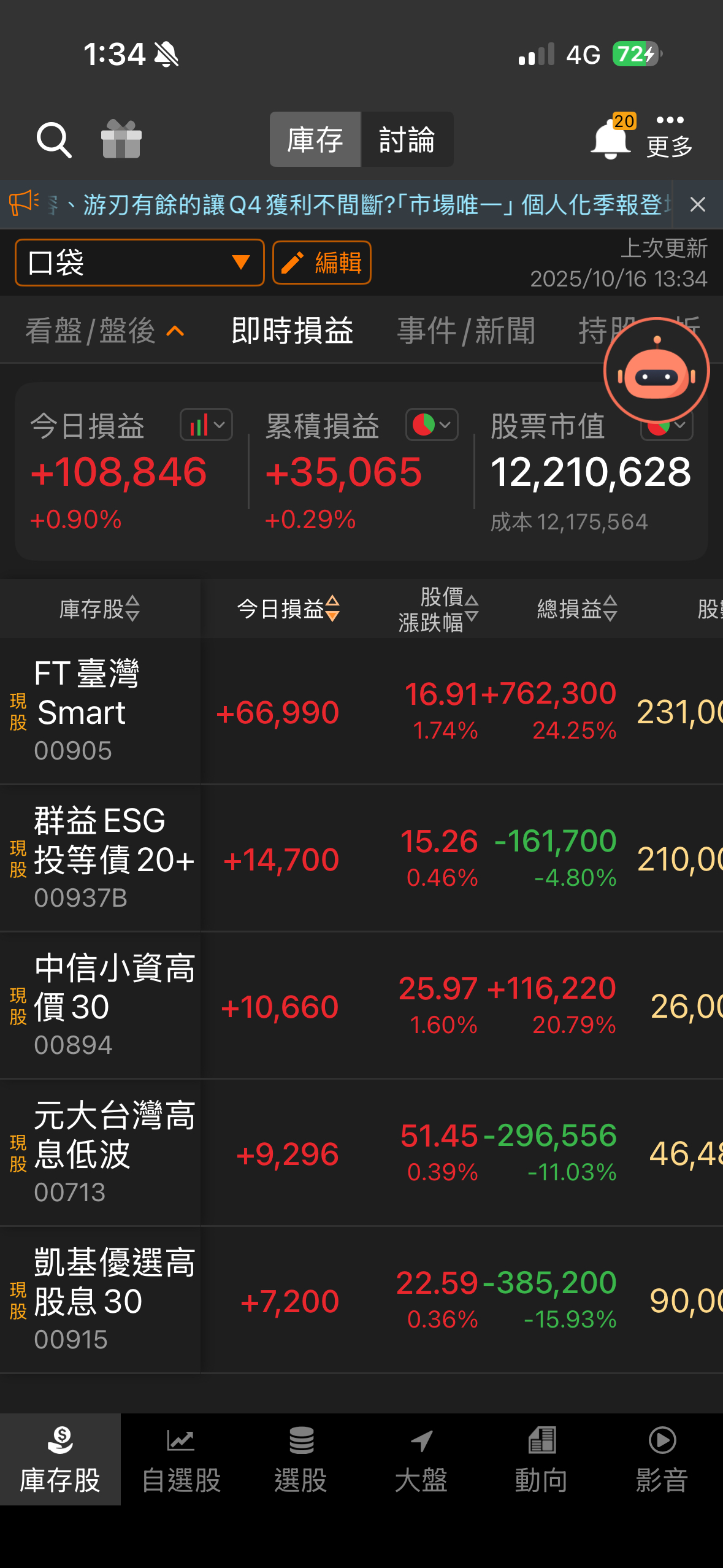Screen dimensions: 723x1568
Task: Open 群益ESG投等債20+ 00937B holding
Action: point(98,859)
